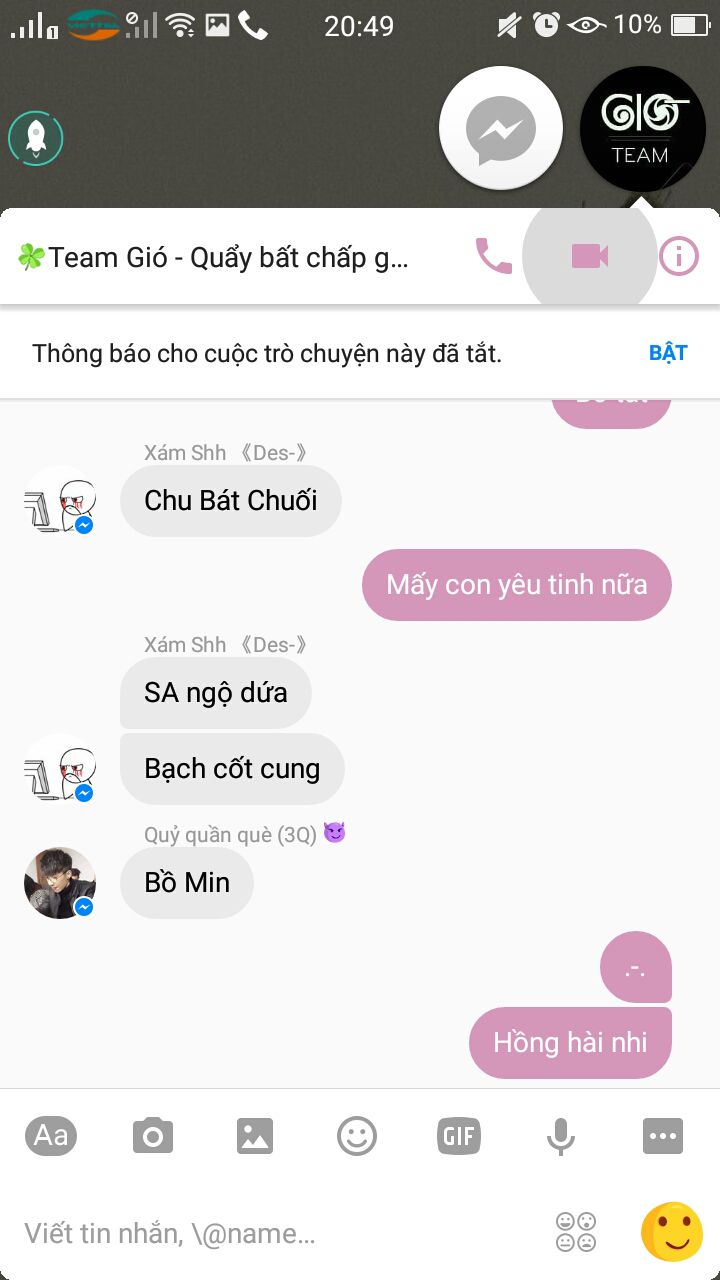720x1280 pixels.
Task: Switch to the Aa text keyboard
Action: [x=51, y=1135]
